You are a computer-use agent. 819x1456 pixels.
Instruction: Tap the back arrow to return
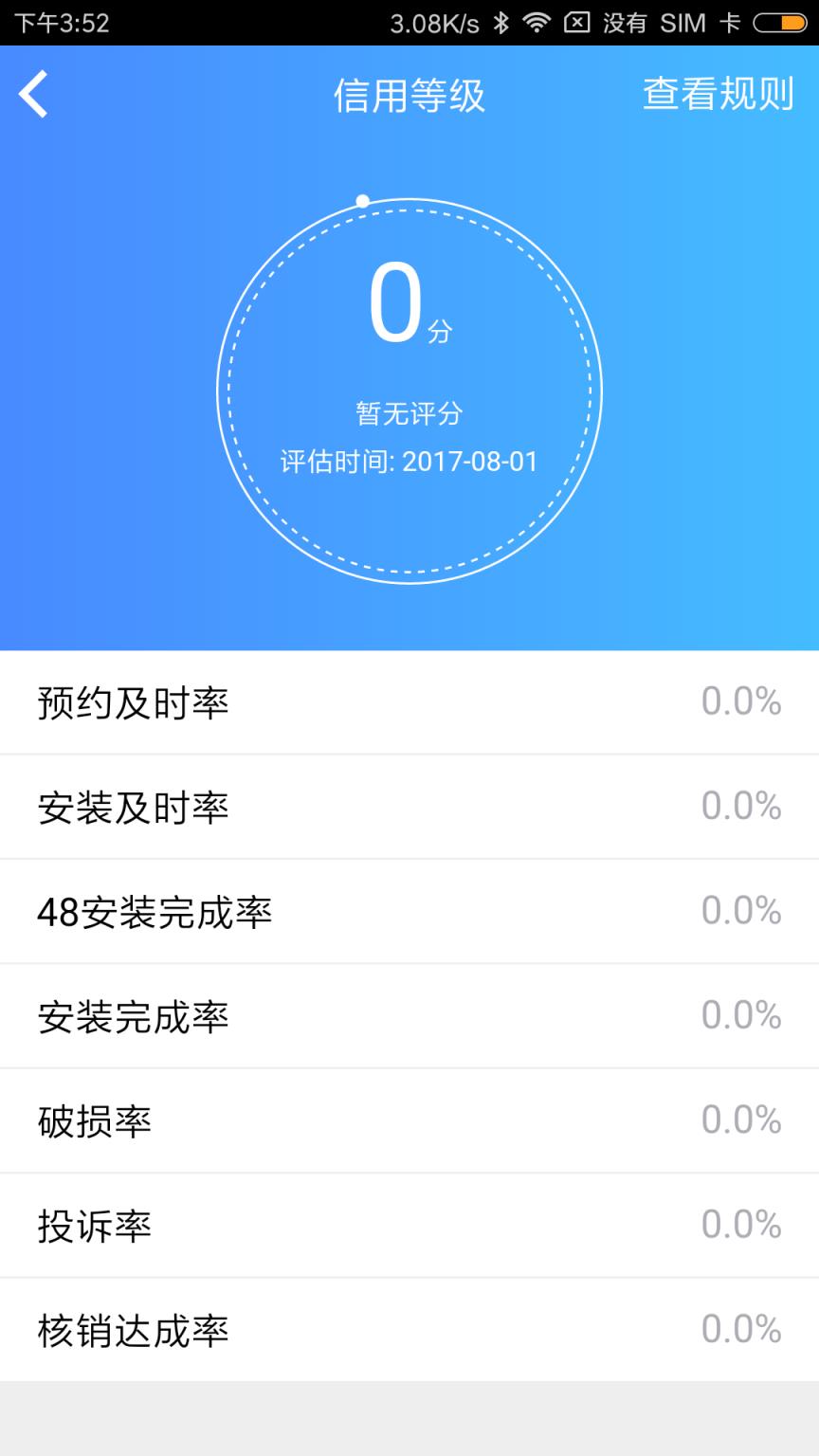pyautogui.click(x=34, y=94)
